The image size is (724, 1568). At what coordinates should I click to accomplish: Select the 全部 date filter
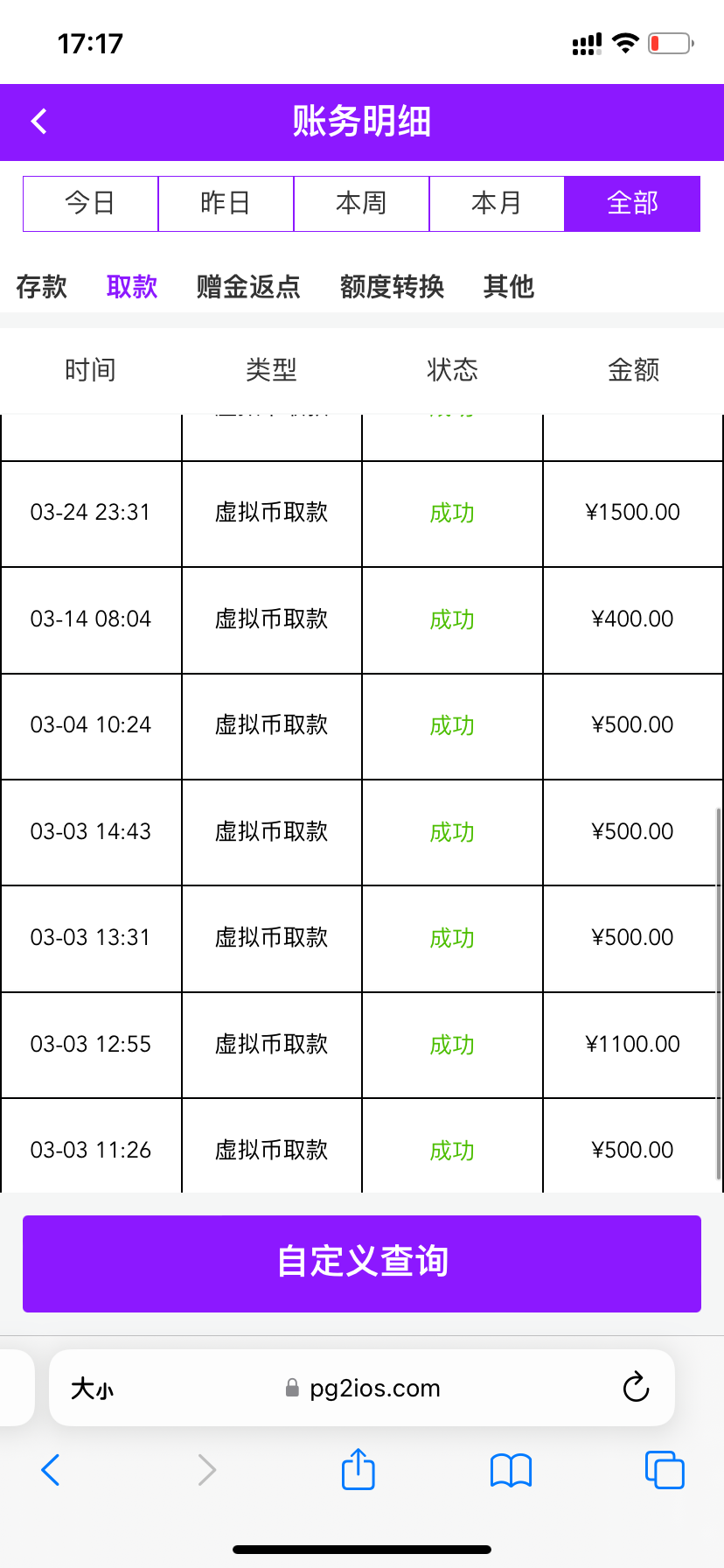click(x=632, y=204)
